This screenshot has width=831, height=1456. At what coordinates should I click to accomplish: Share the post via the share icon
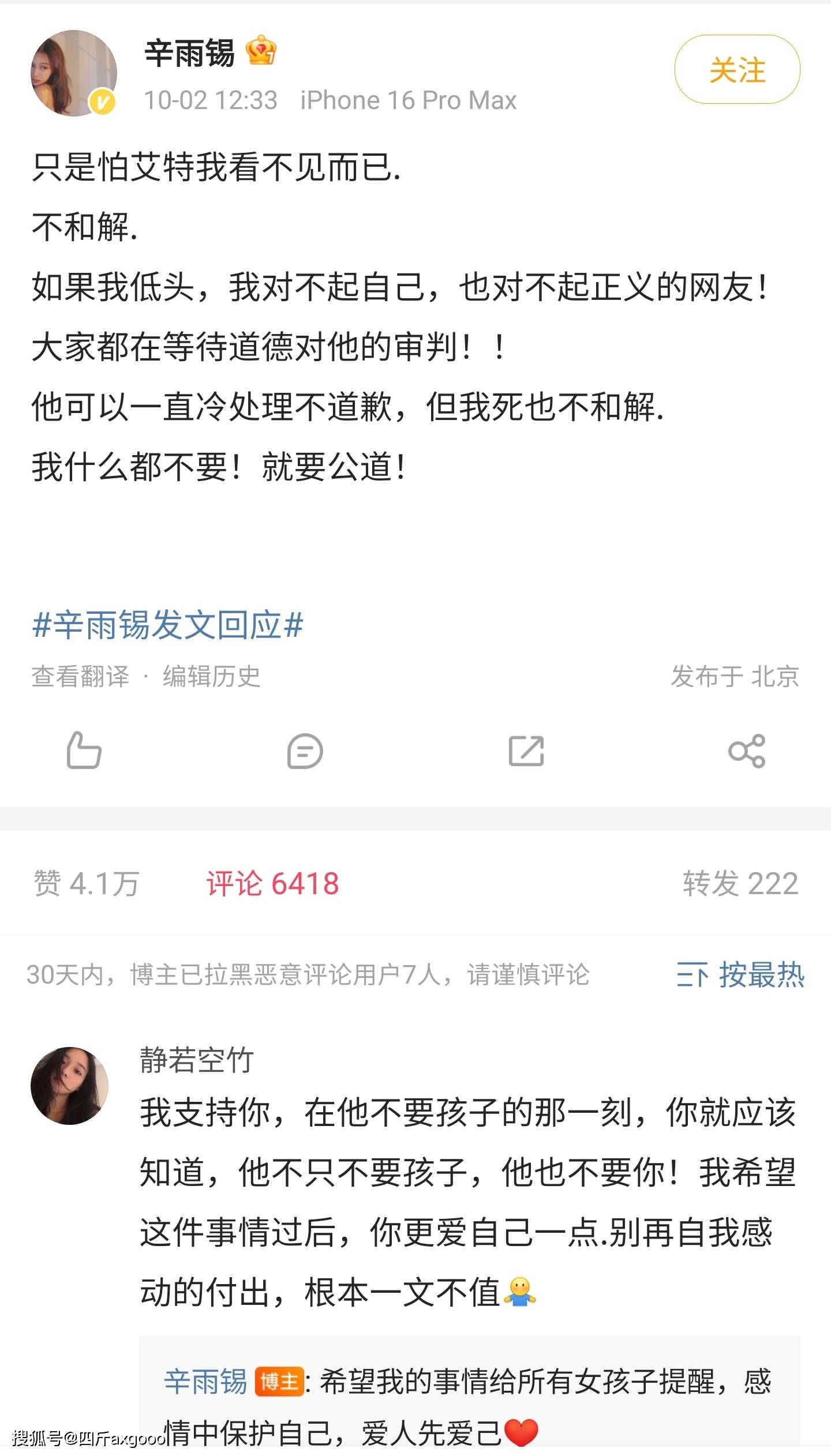coord(747,750)
